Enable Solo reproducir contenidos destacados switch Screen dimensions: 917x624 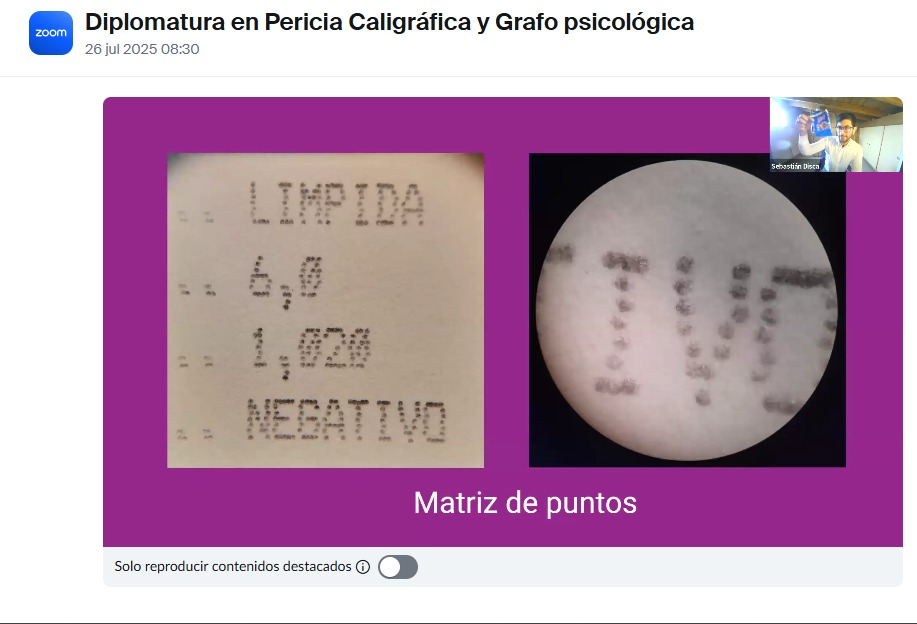click(397, 567)
